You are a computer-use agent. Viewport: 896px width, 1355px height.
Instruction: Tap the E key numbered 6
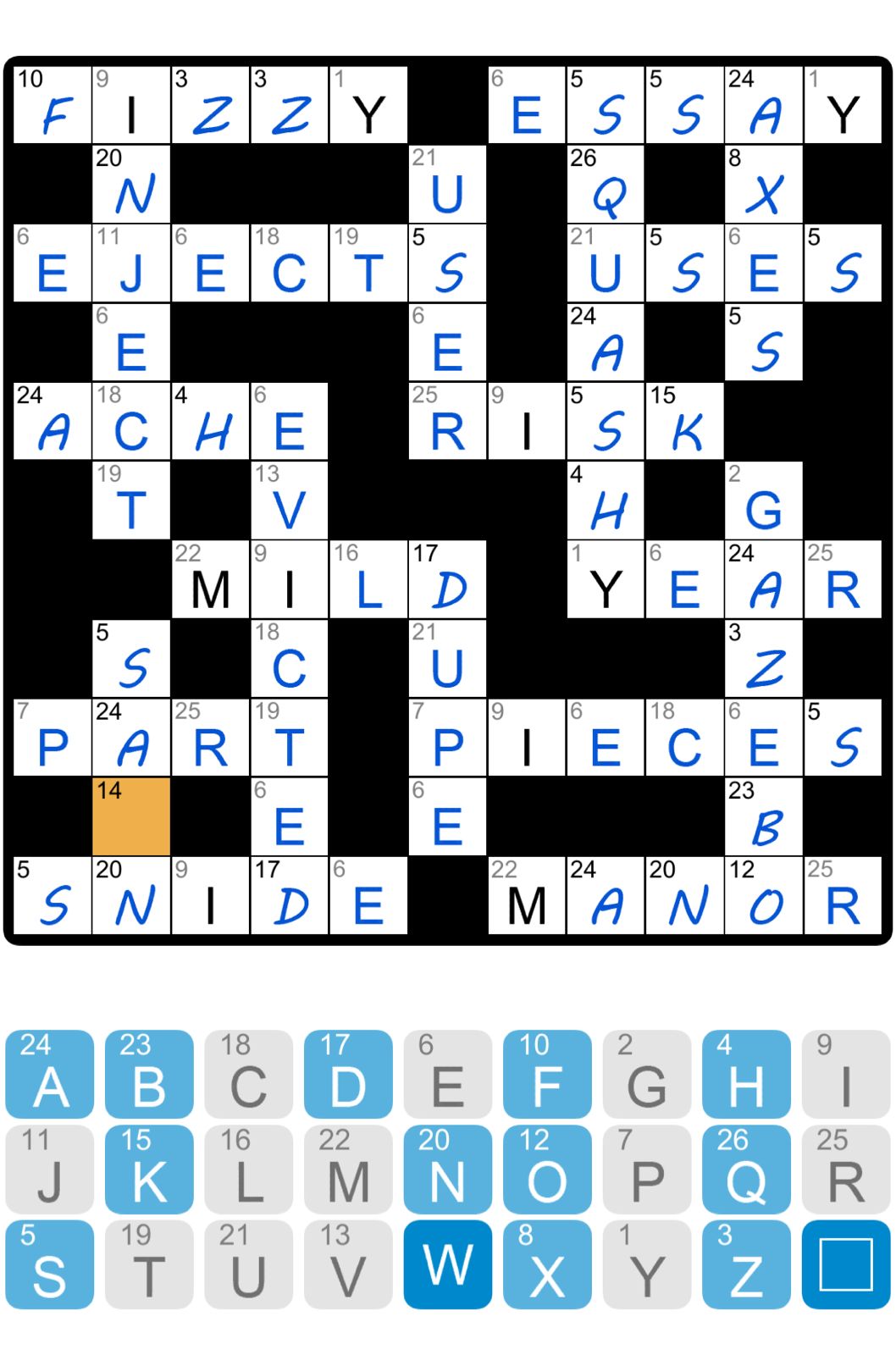(x=447, y=1074)
